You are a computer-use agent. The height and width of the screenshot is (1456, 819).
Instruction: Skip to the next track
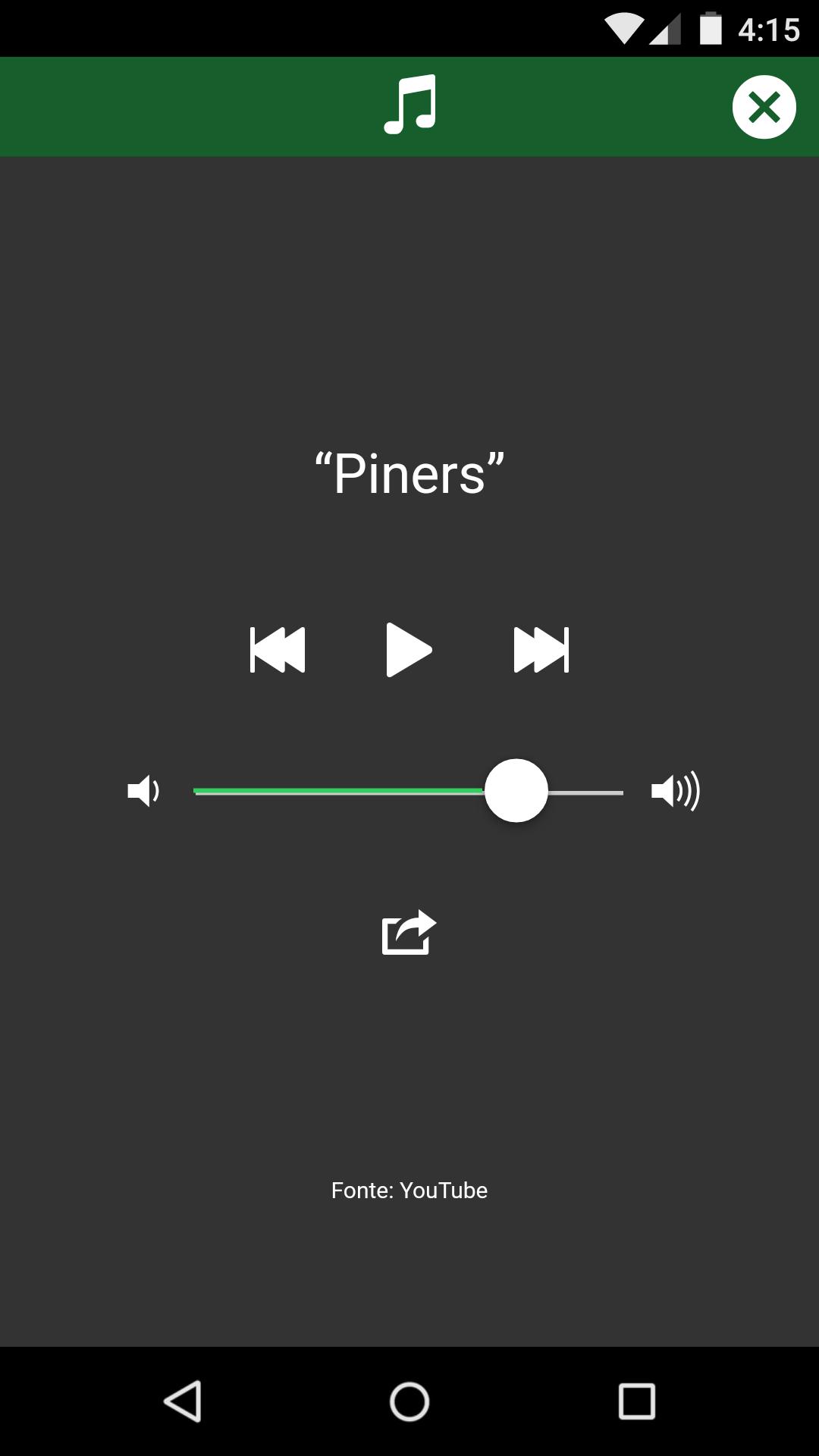541,650
